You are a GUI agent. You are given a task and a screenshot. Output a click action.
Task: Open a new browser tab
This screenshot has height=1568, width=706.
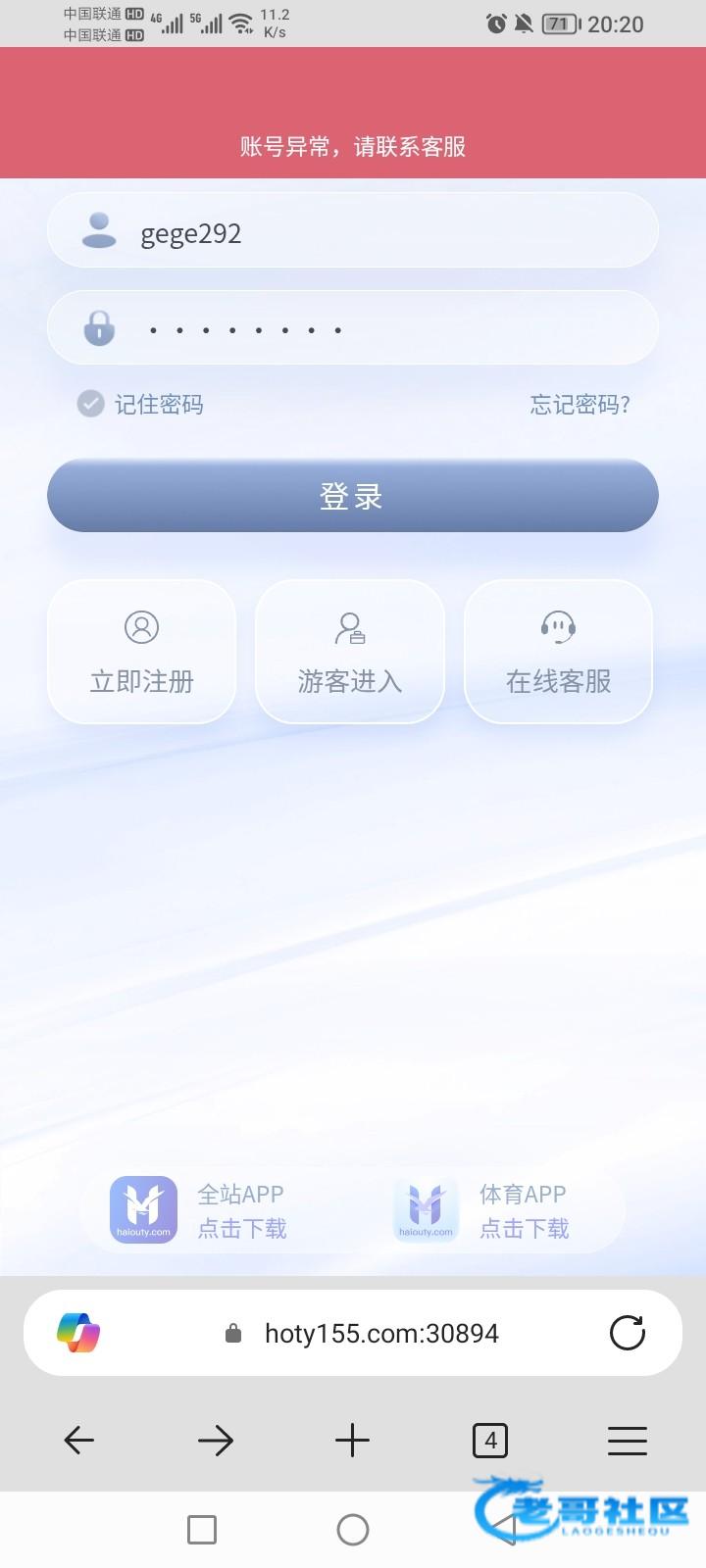[352, 1440]
